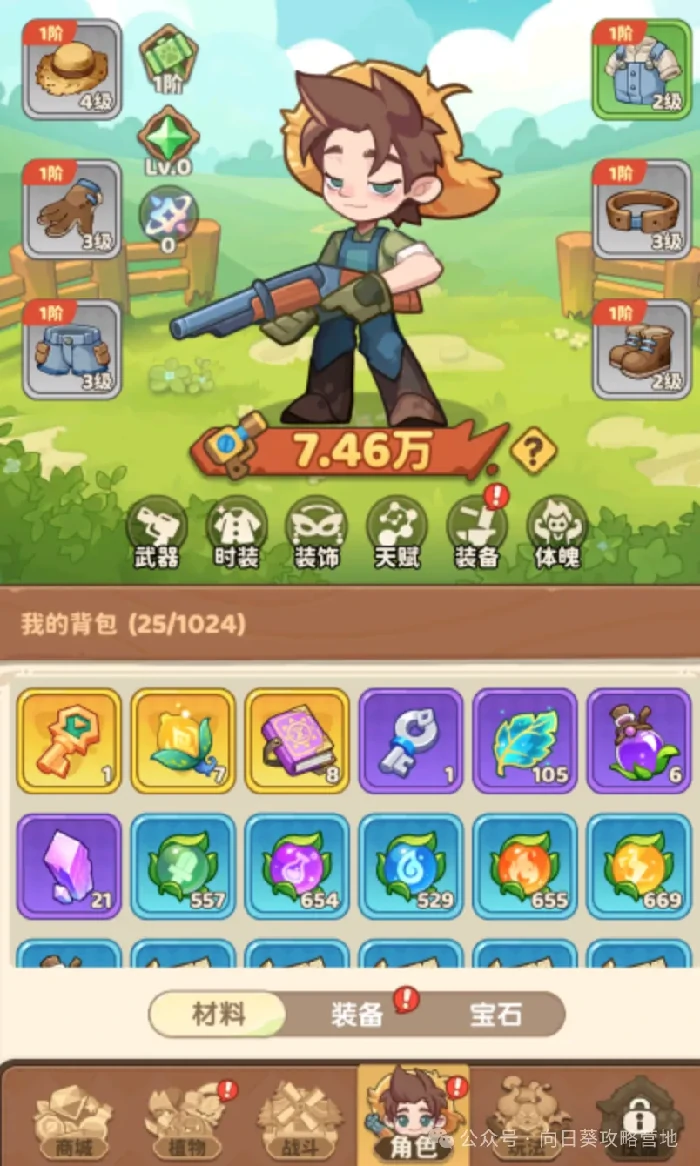Select the straw hat equipment slot
Viewport: 700px width, 1166px height.
[x=72, y=69]
